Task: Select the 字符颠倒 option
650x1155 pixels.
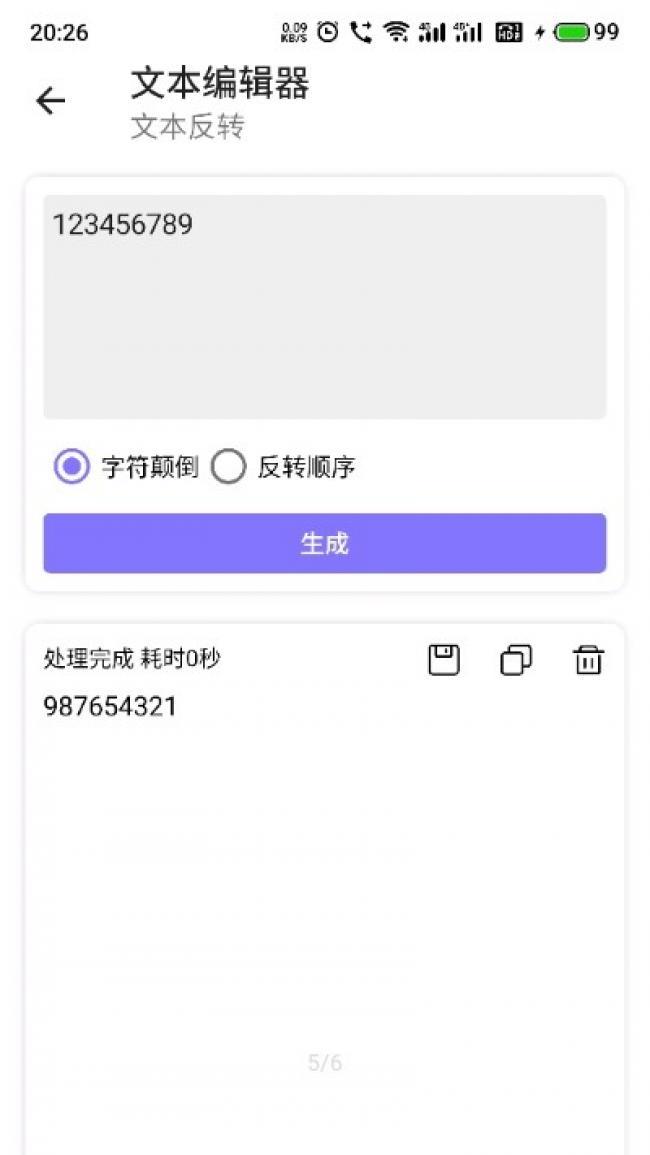Action: (72, 466)
